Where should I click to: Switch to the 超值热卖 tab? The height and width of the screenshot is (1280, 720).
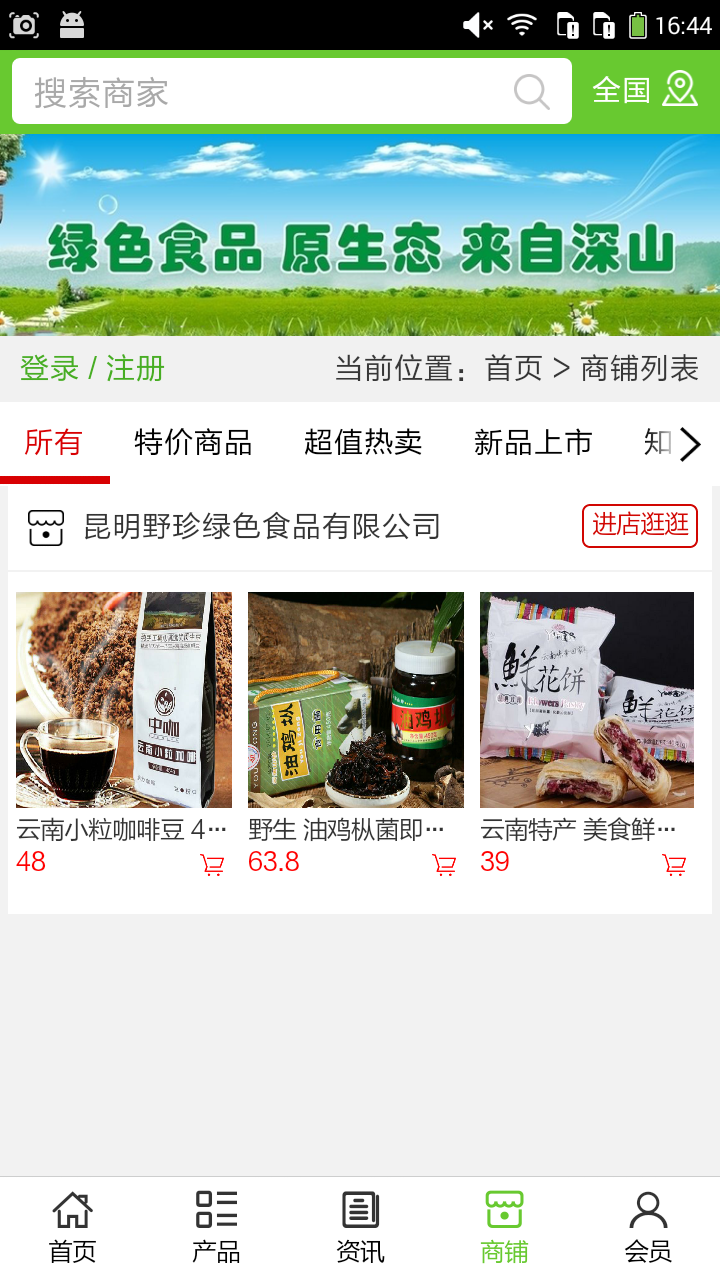coord(363,442)
